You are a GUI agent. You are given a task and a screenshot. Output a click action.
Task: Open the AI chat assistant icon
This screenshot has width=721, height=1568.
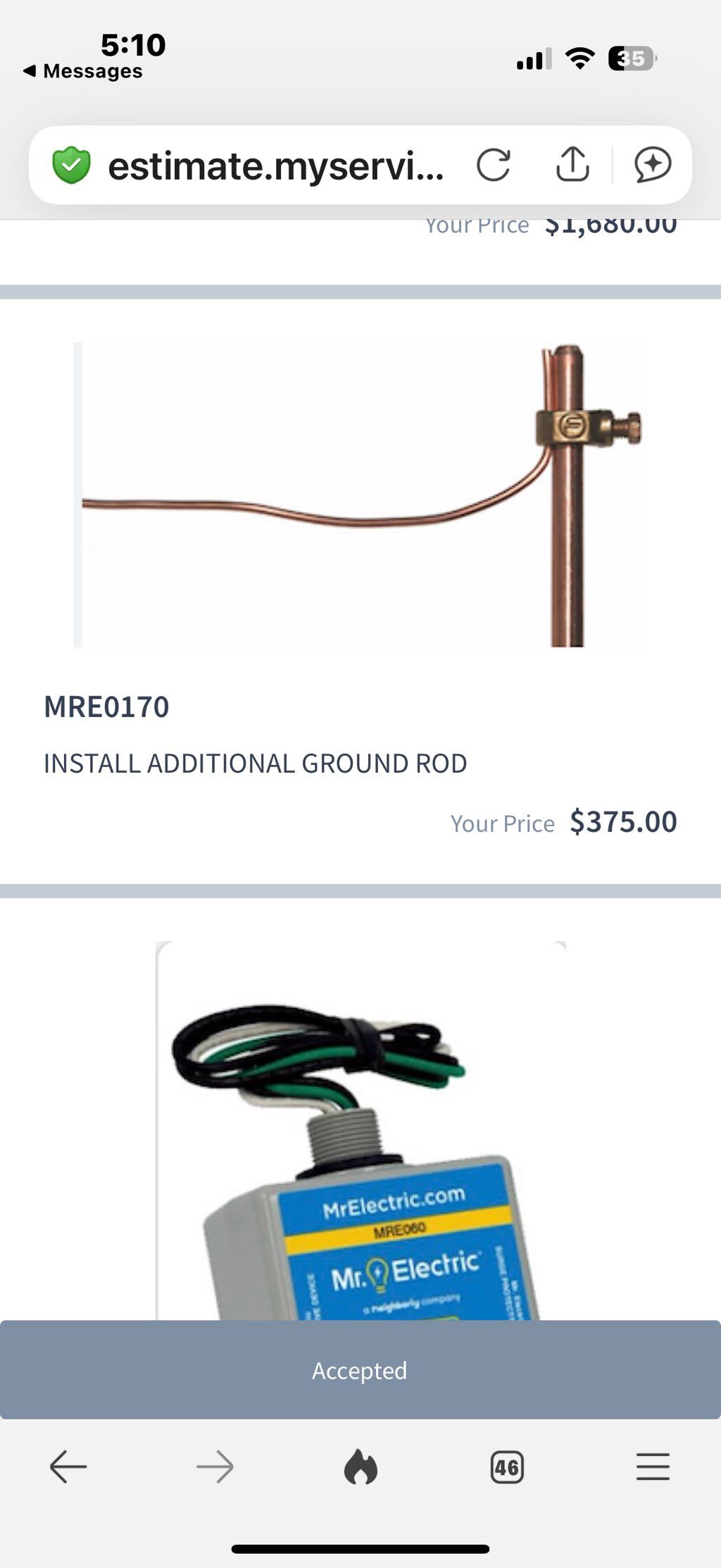[x=653, y=166]
